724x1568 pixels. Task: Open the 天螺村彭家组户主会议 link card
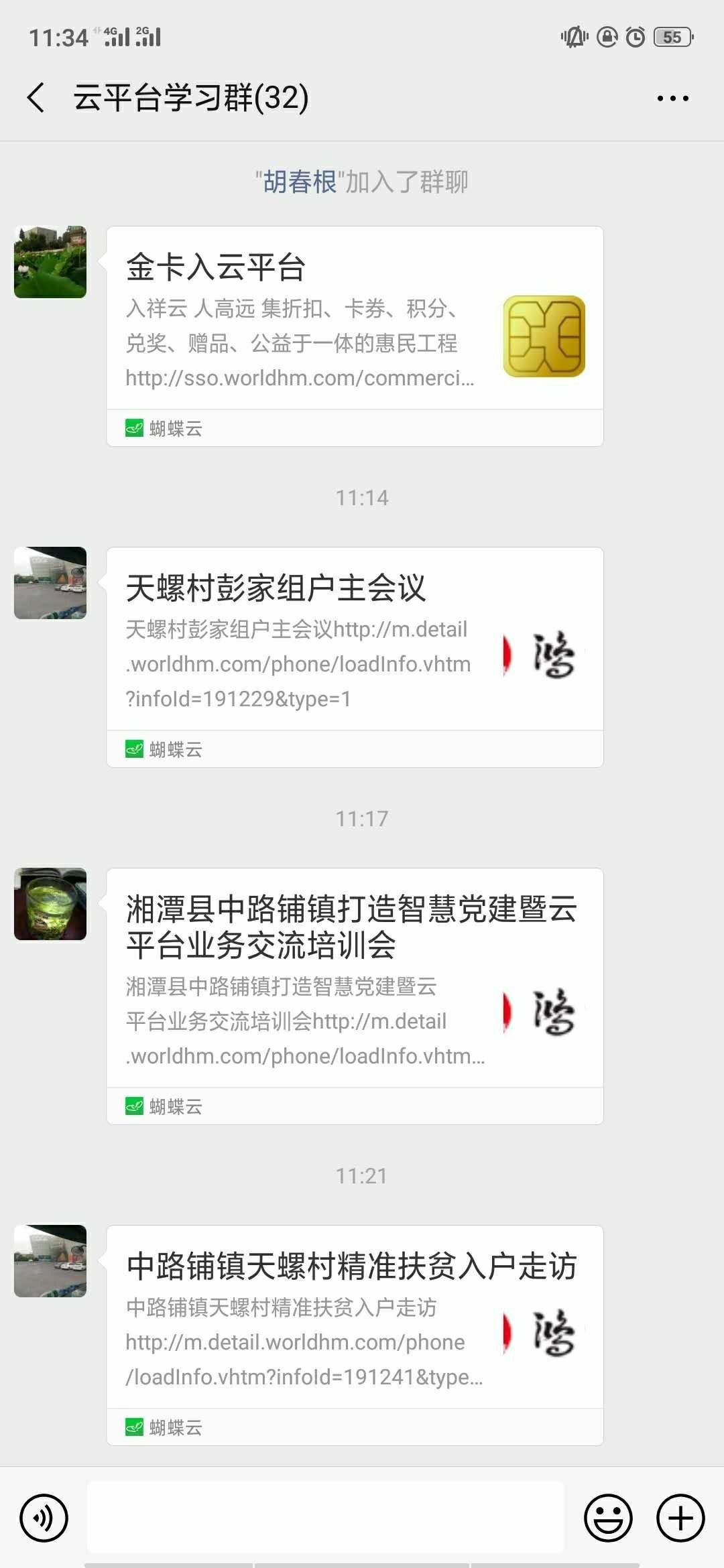click(x=354, y=640)
